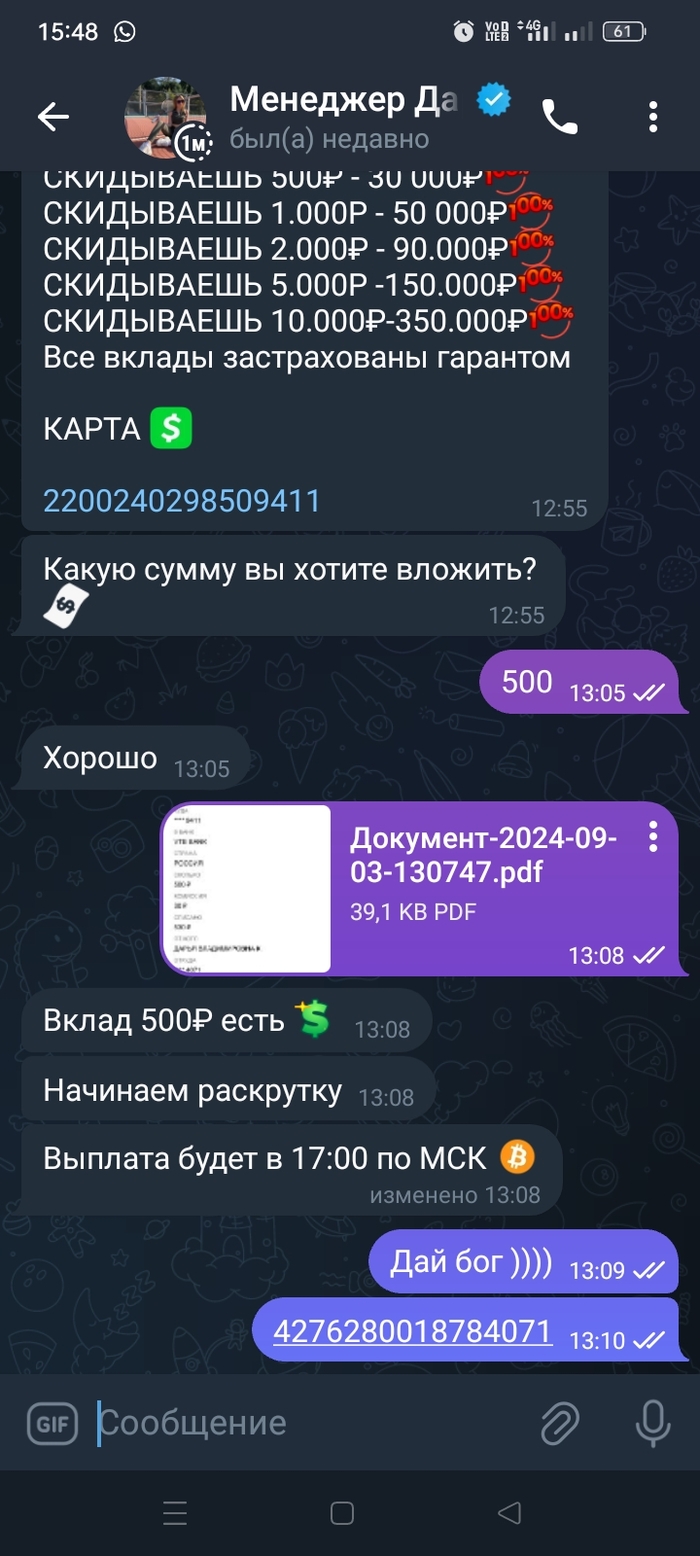Open recent apps via system navigation
The width and height of the screenshot is (700, 1556).
click(x=175, y=1513)
